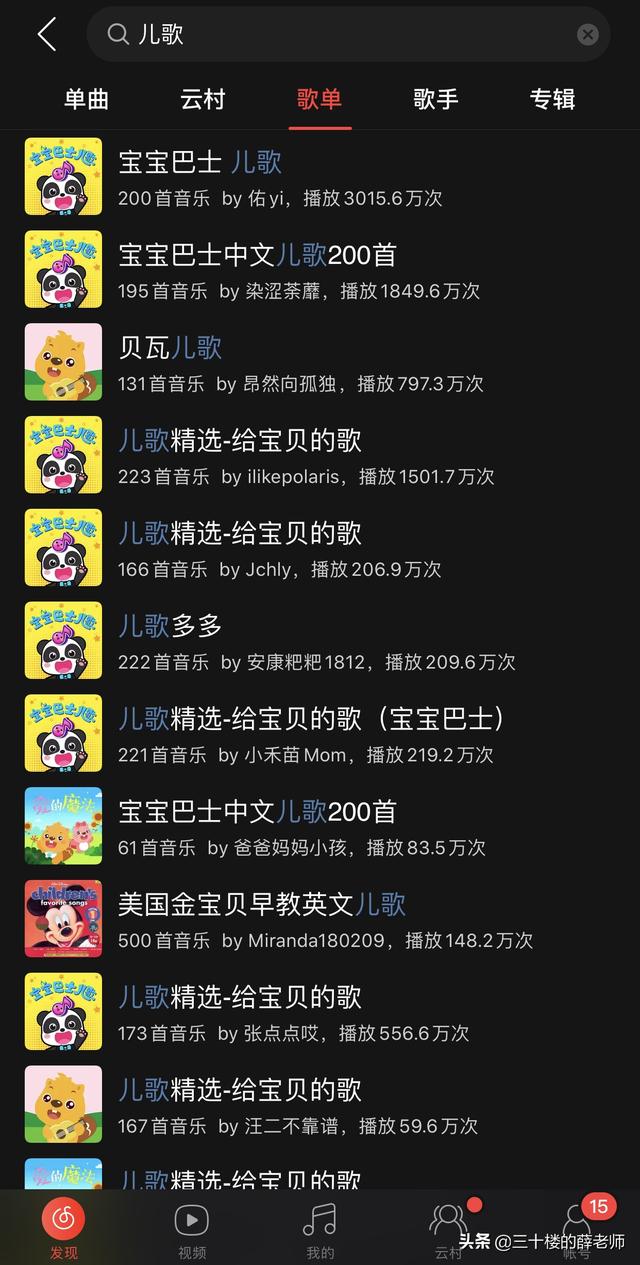The width and height of the screenshot is (640, 1265).
Task: Open the playlist by 张点点哎
Action: click(320, 1012)
